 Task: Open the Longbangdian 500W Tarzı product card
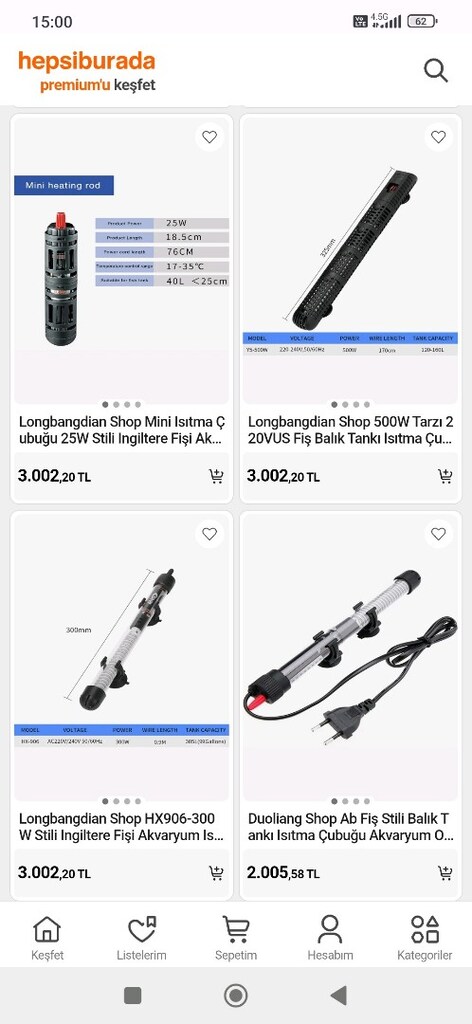(x=351, y=309)
